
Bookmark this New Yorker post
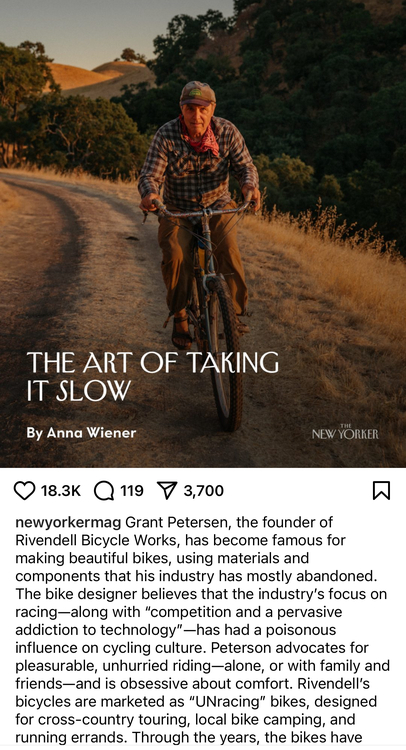click(381, 491)
